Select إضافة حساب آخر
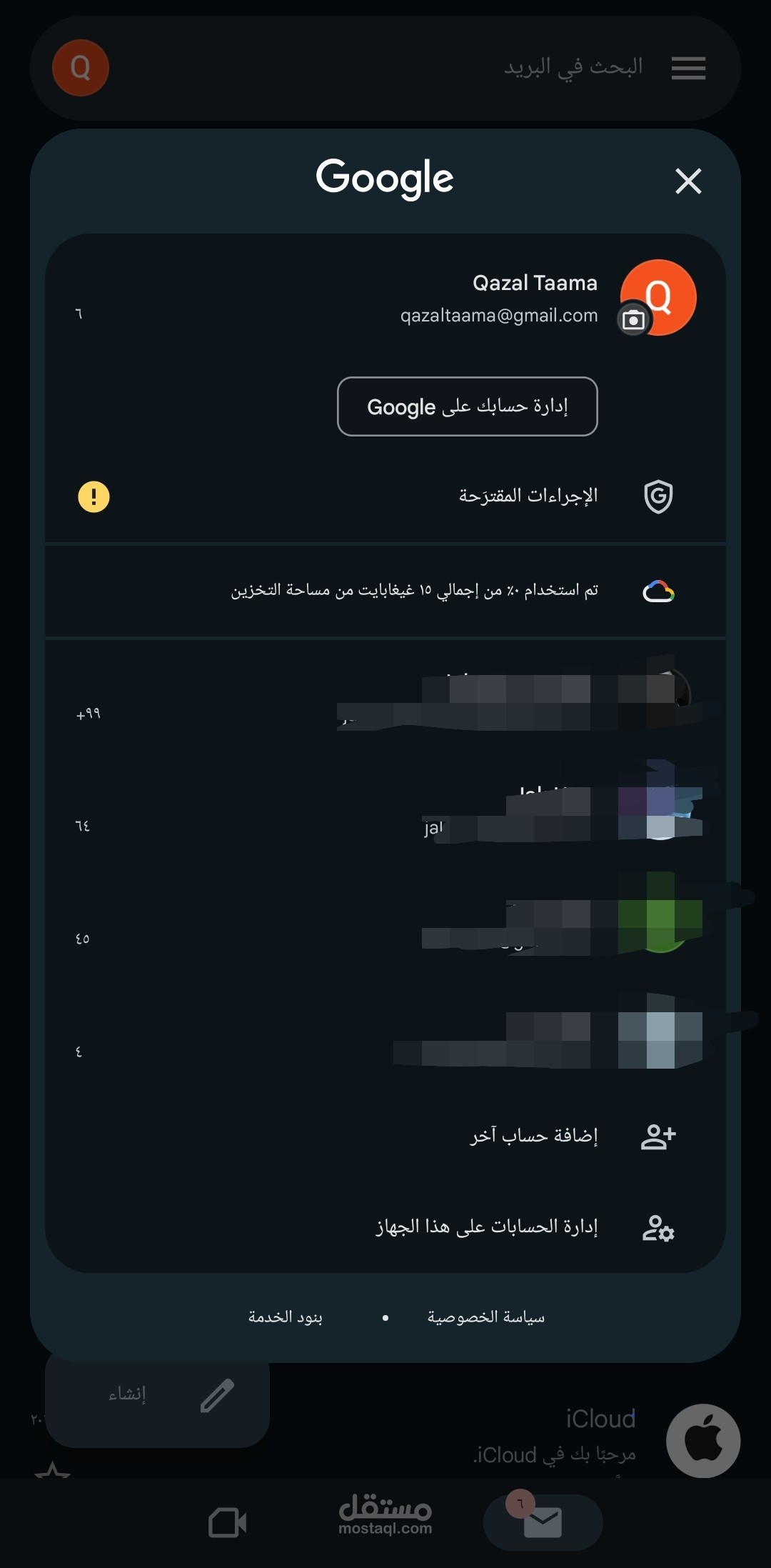Viewport: 771px width, 1568px height. tap(385, 1136)
